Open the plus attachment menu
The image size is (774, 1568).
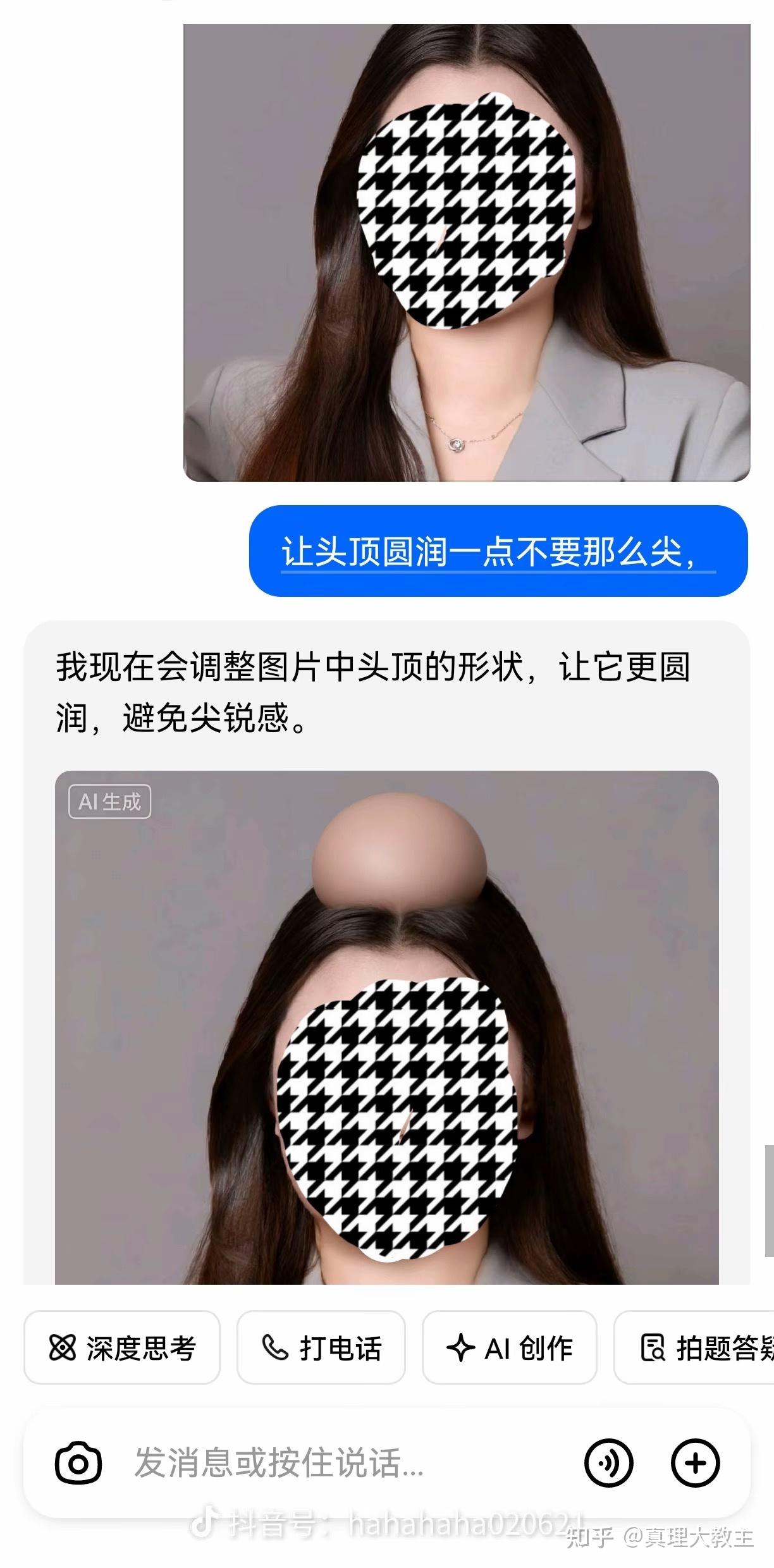(x=695, y=1463)
